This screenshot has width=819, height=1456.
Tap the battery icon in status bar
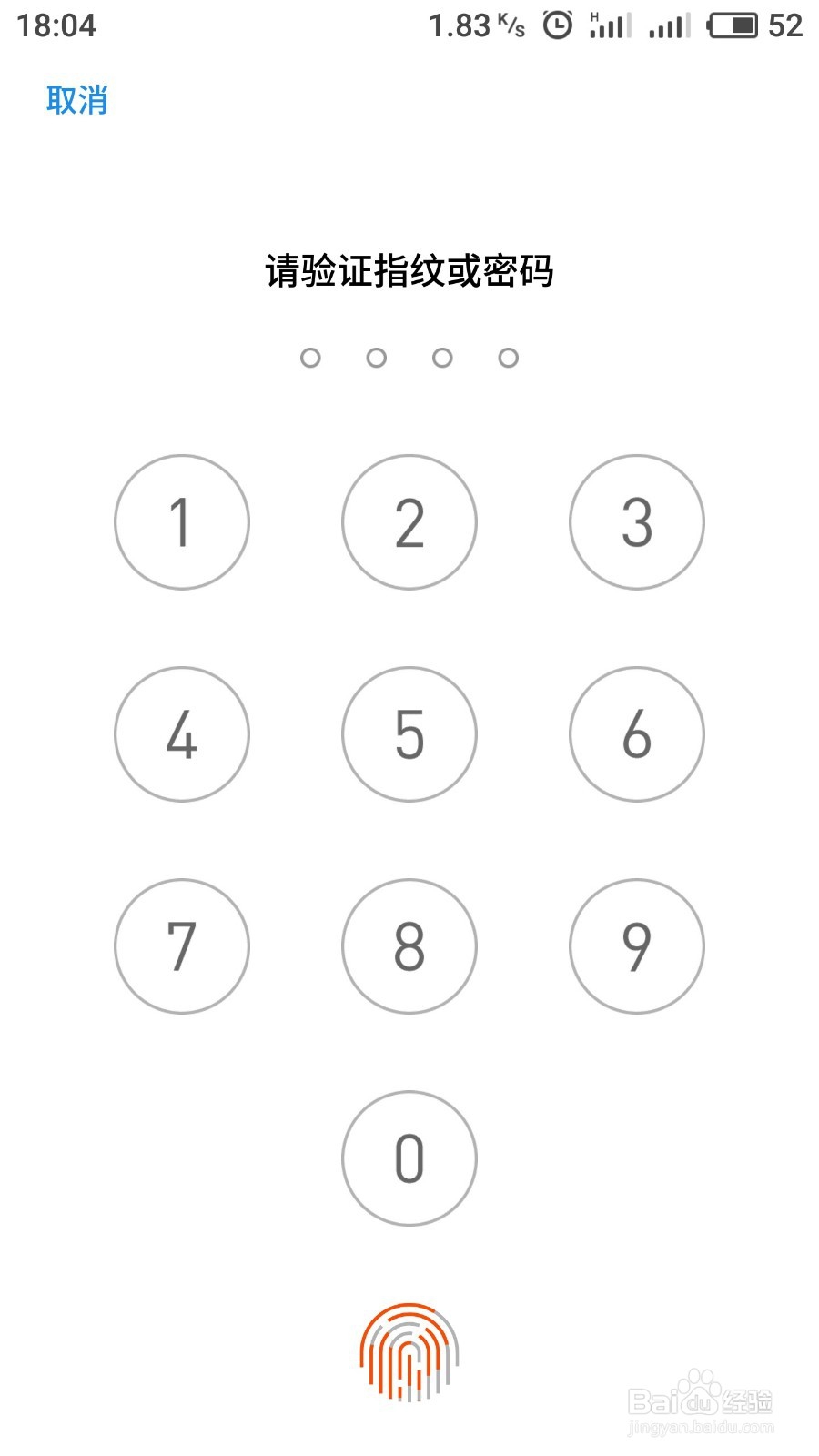pyautogui.click(x=733, y=25)
